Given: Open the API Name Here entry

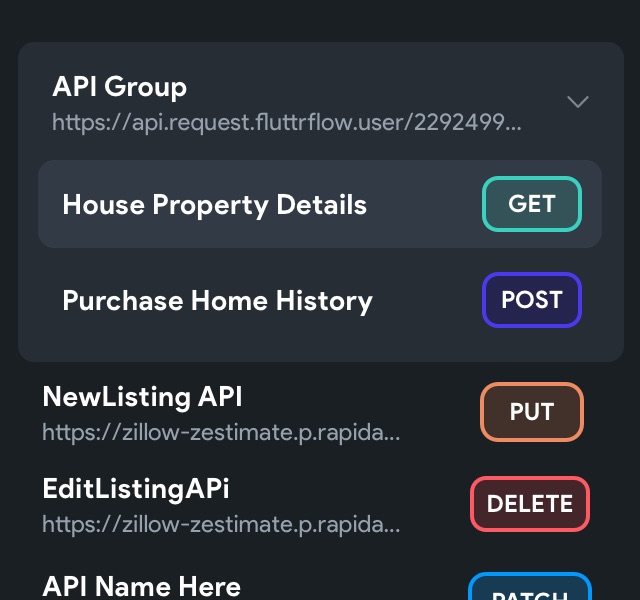Looking at the screenshot, I should pyautogui.click(x=142, y=585).
